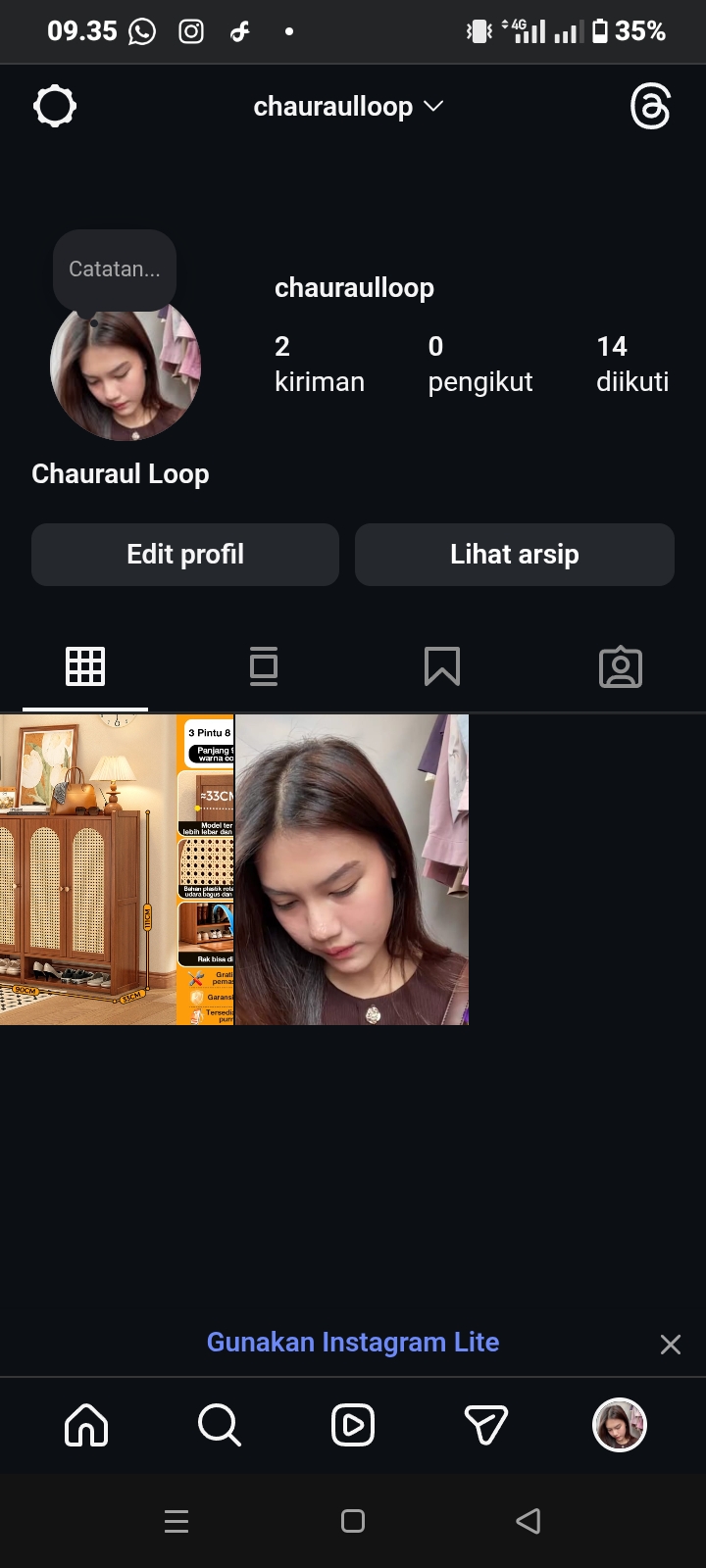Switch to the saved bookmark tab
The image size is (706, 1568).
click(x=442, y=666)
